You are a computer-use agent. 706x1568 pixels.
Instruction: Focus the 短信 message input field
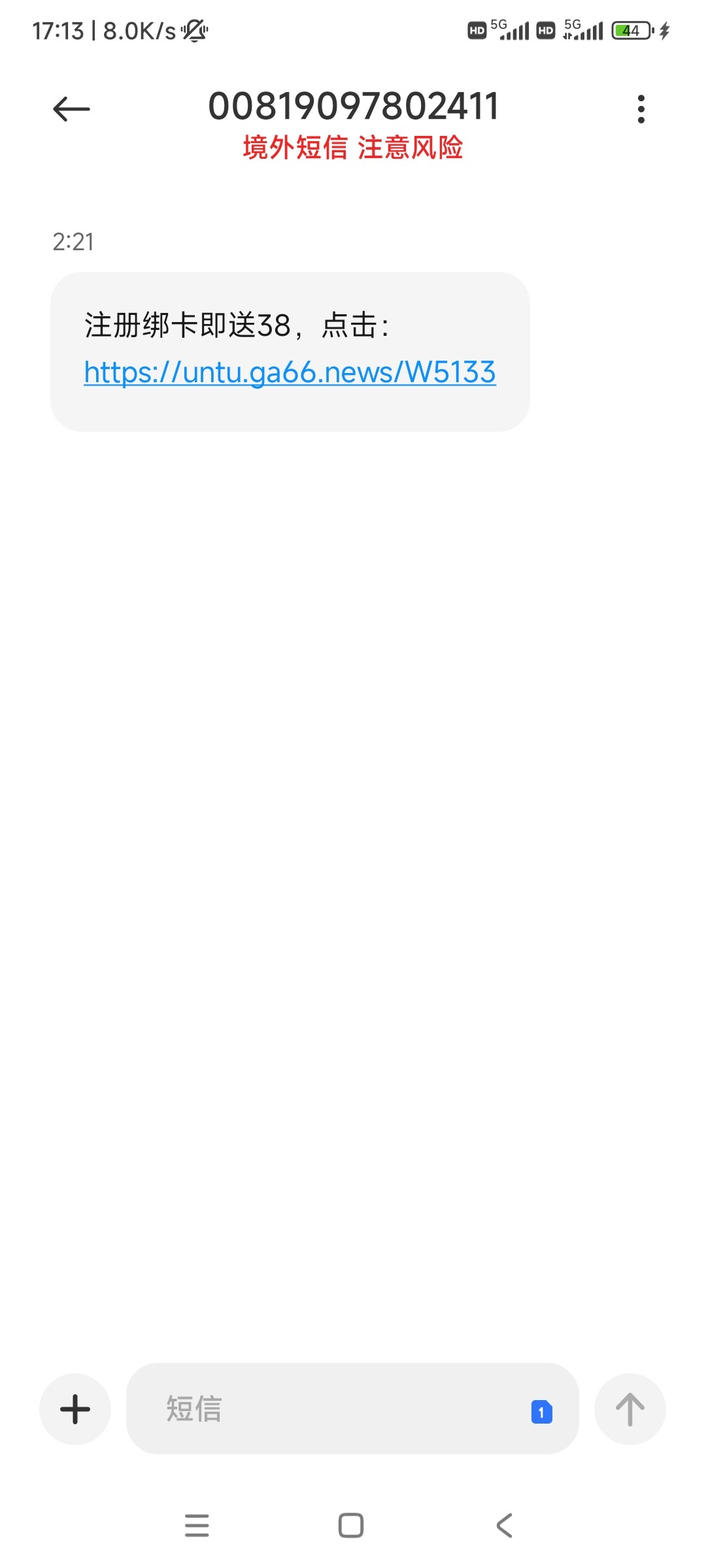[x=327, y=1409]
